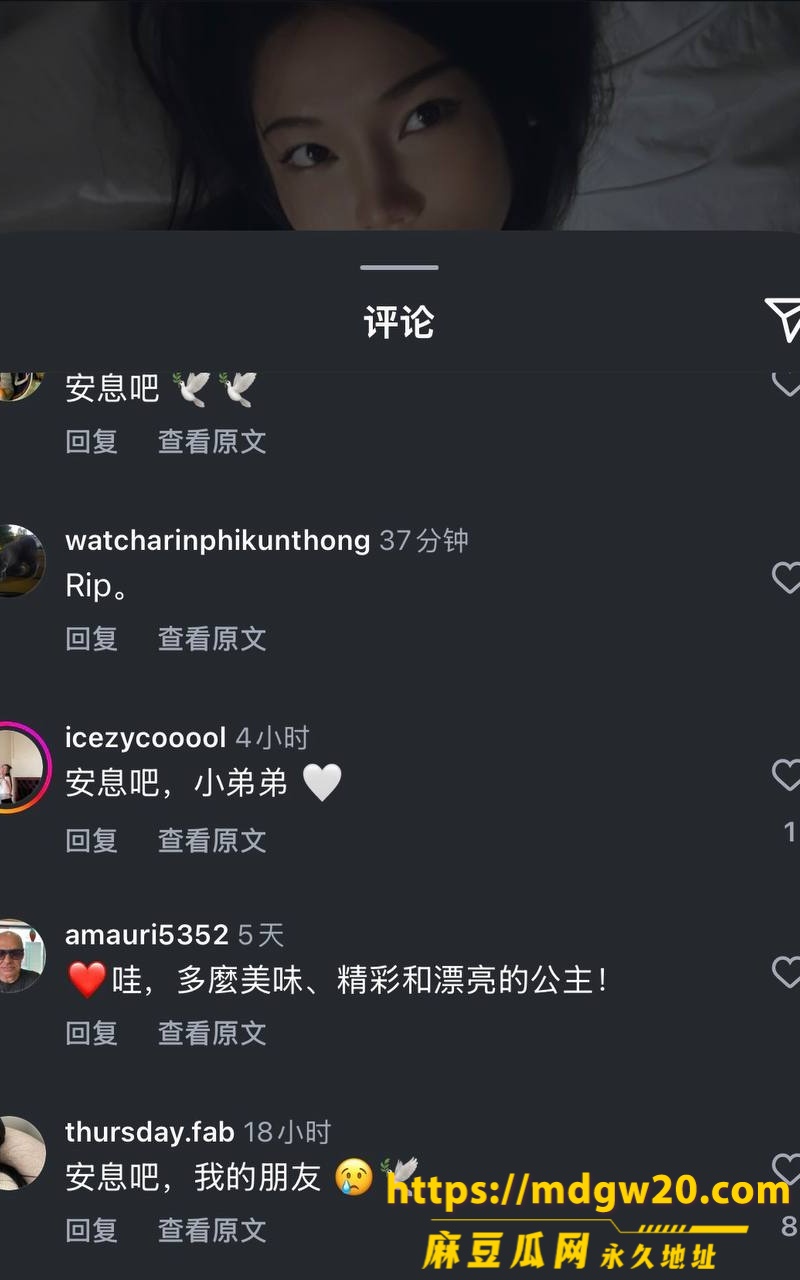Reply to thursday.fab's comment
The width and height of the screenshot is (800, 1280).
(x=92, y=1230)
